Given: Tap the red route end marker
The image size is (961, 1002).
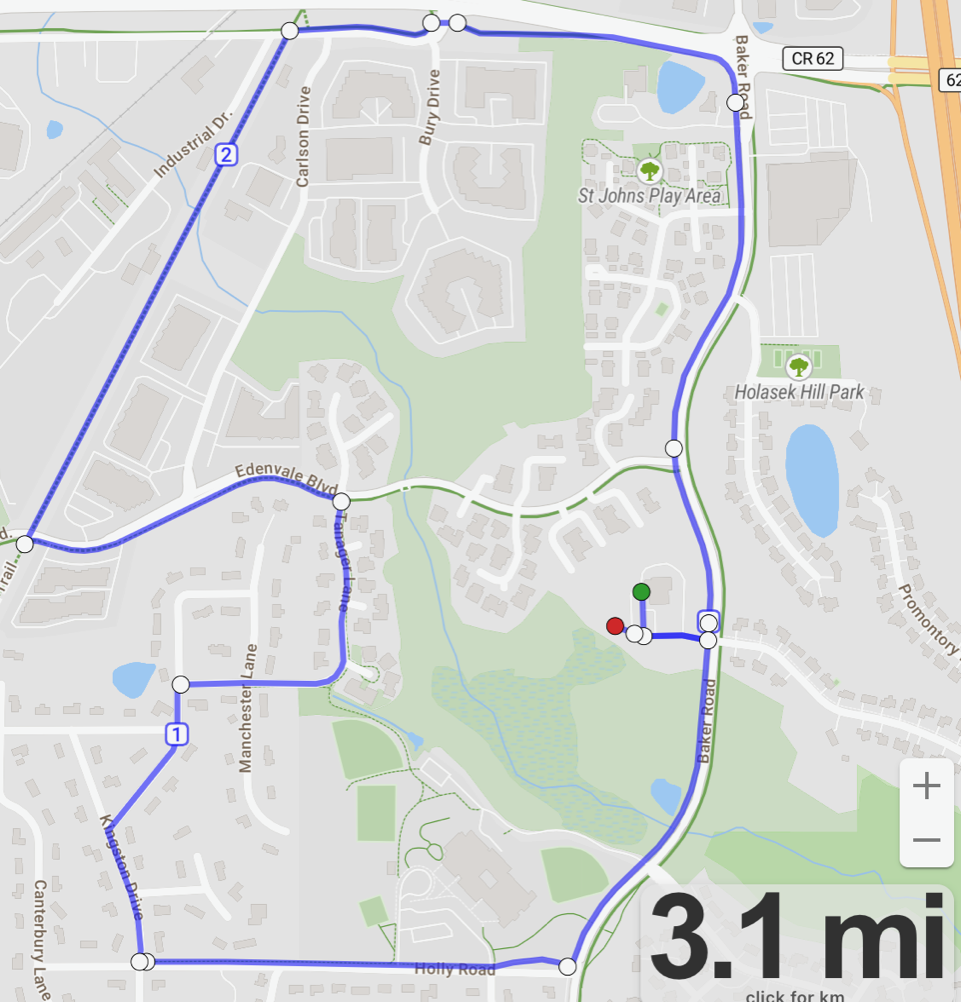Looking at the screenshot, I should [x=615, y=626].
